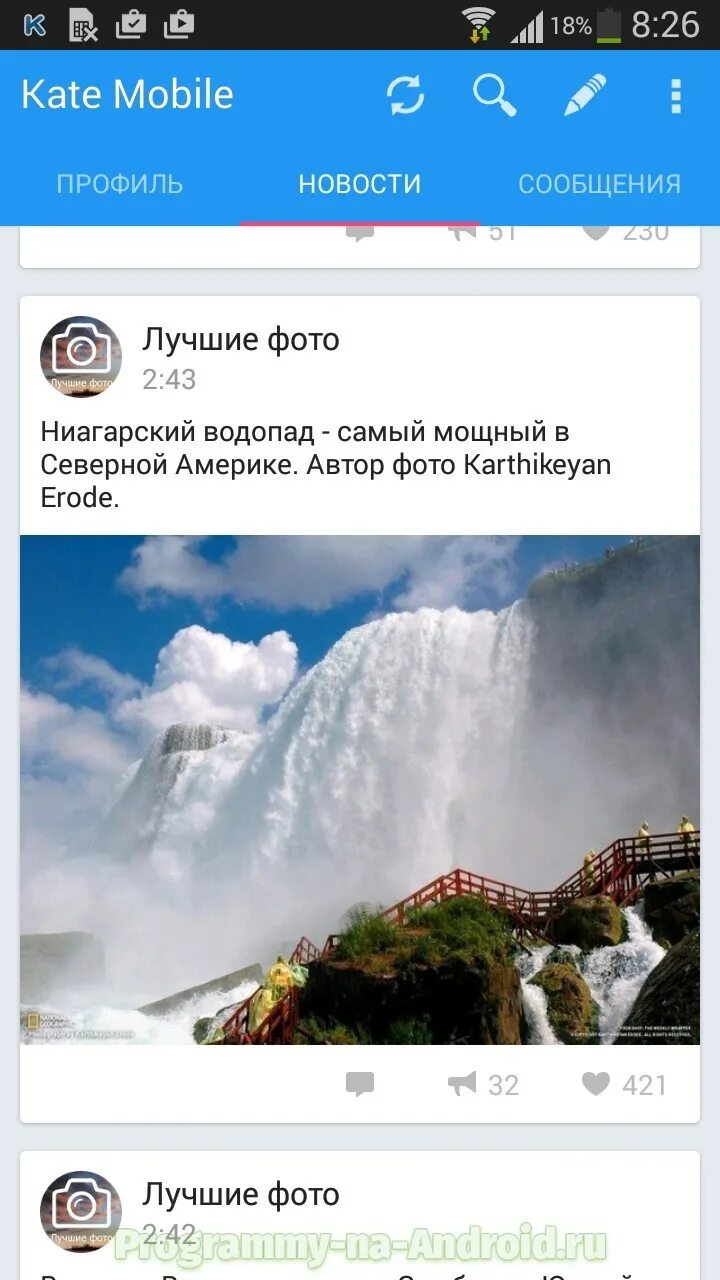Open Лучшие фото group name on 2:43 post
This screenshot has width=720, height=1280.
(241, 340)
